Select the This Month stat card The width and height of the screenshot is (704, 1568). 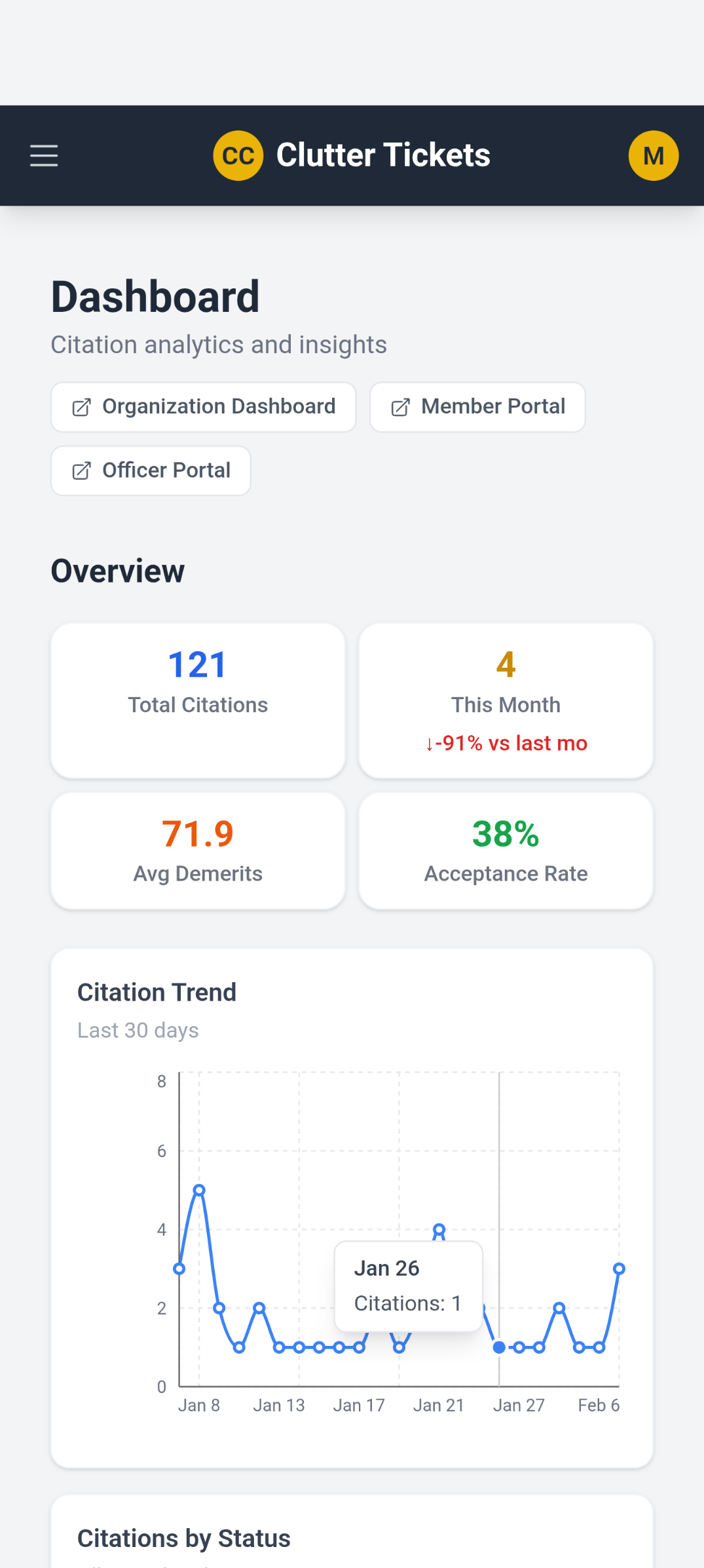505,700
